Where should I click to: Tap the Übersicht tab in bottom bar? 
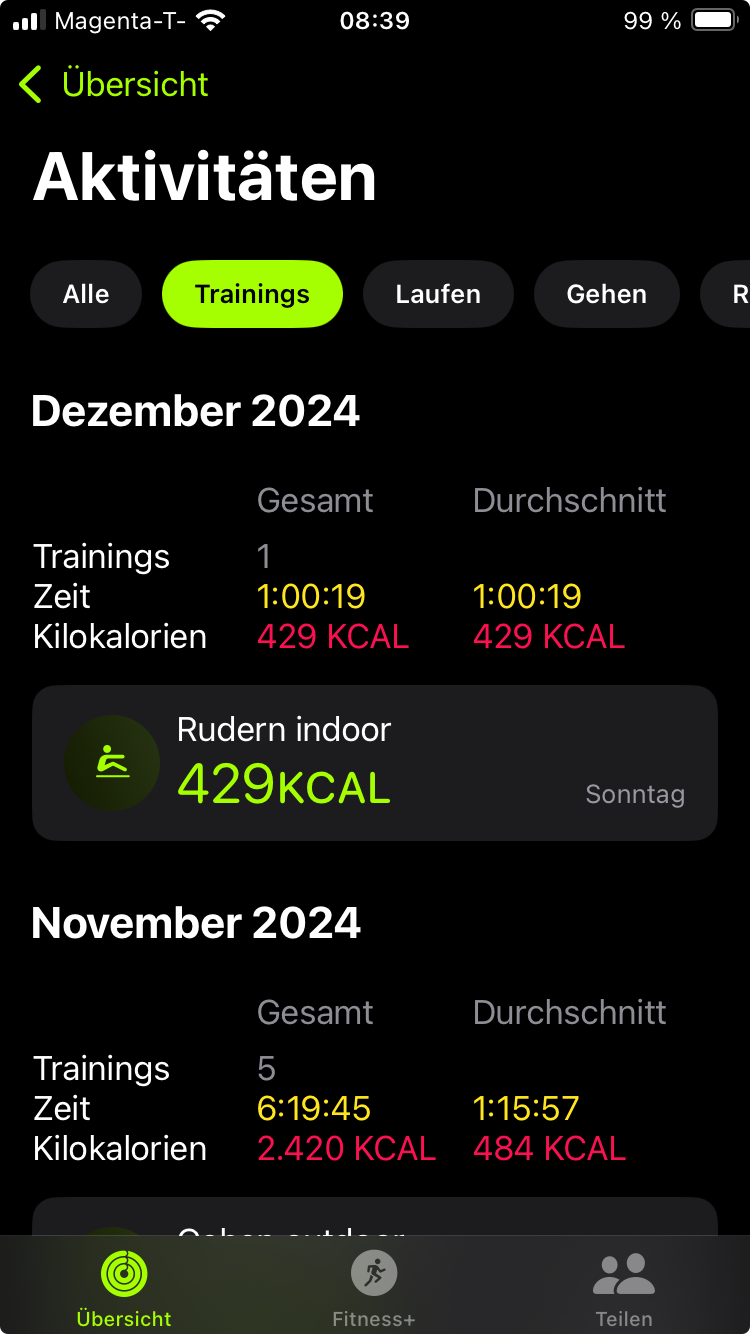pos(124,1288)
